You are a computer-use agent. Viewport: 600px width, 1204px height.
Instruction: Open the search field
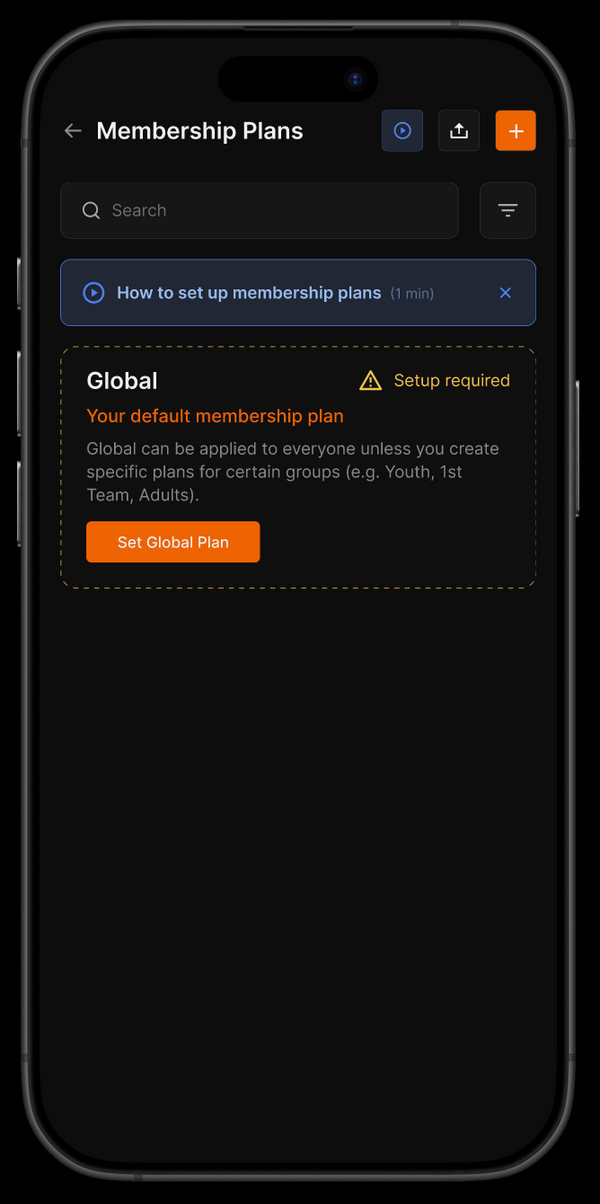click(x=260, y=210)
